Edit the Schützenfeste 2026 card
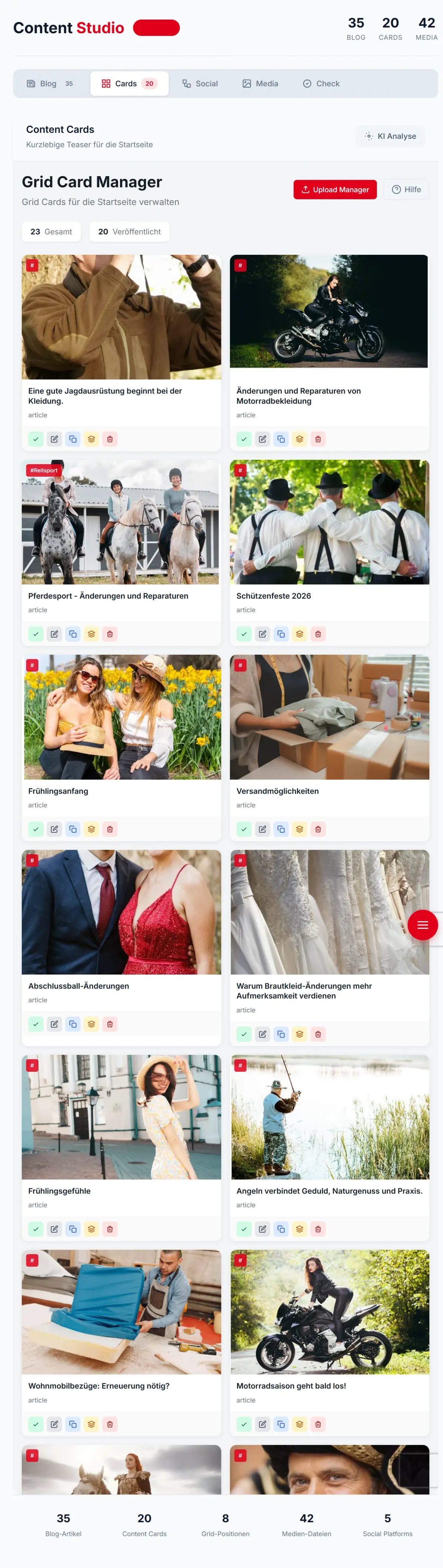The height and width of the screenshot is (1568, 443). pyautogui.click(x=262, y=634)
